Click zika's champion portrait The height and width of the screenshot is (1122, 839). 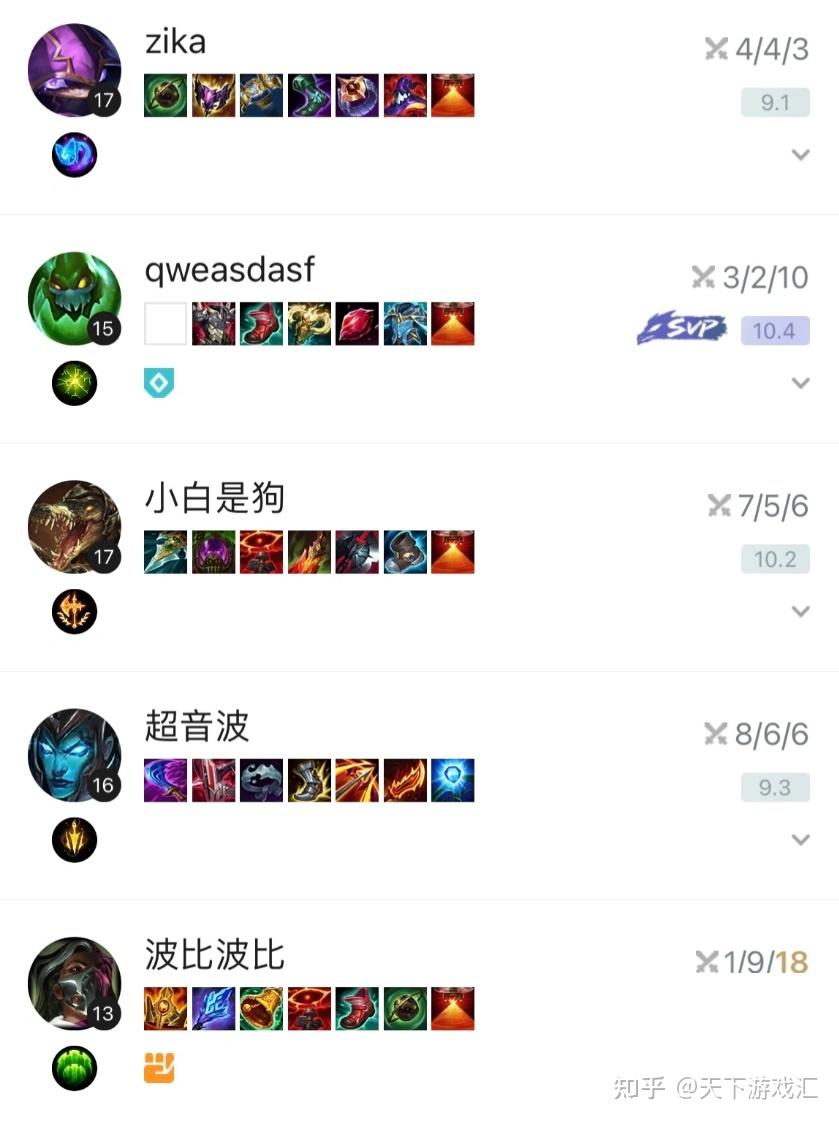[x=74, y=70]
